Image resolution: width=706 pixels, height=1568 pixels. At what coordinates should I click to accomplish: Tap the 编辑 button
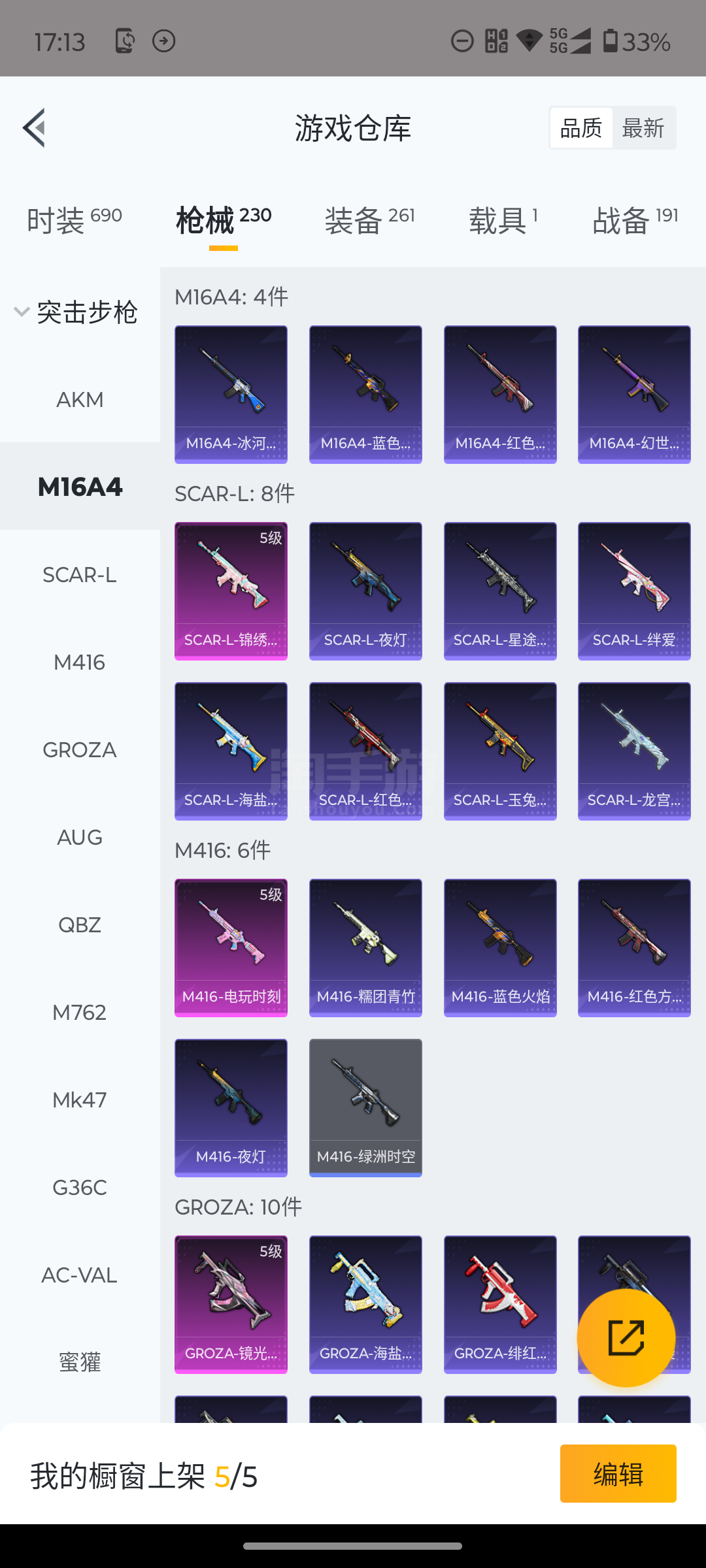click(x=618, y=1473)
